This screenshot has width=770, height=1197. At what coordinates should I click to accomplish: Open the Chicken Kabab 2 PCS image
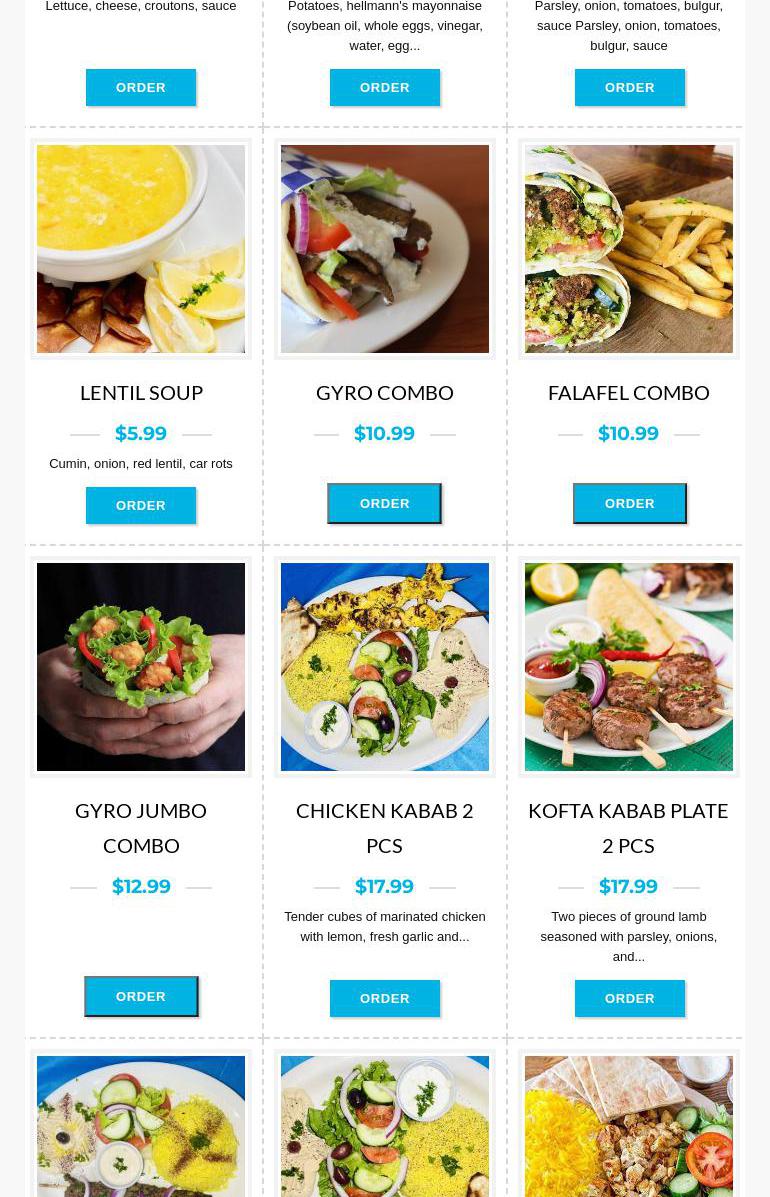click(384, 667)
